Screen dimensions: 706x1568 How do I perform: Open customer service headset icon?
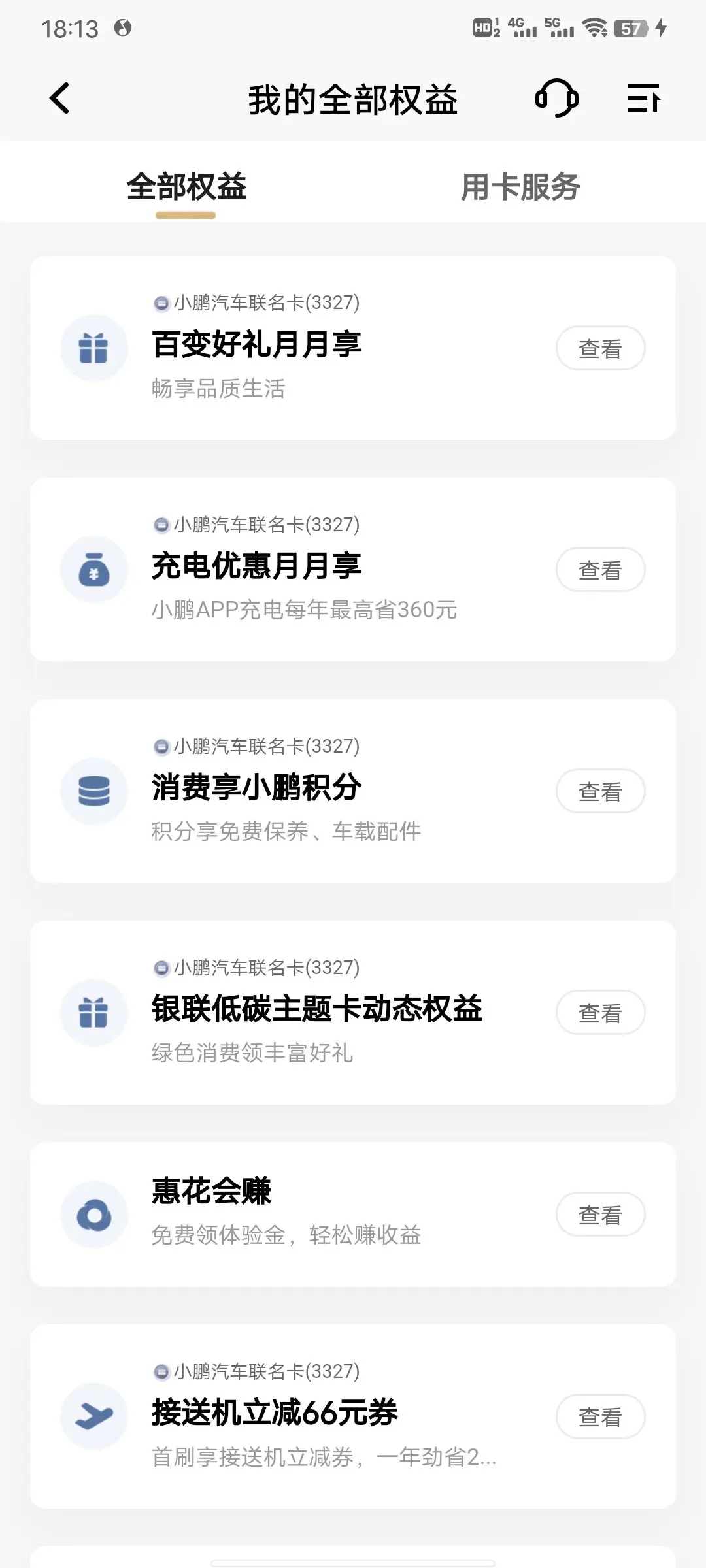(x=556, y=99)
